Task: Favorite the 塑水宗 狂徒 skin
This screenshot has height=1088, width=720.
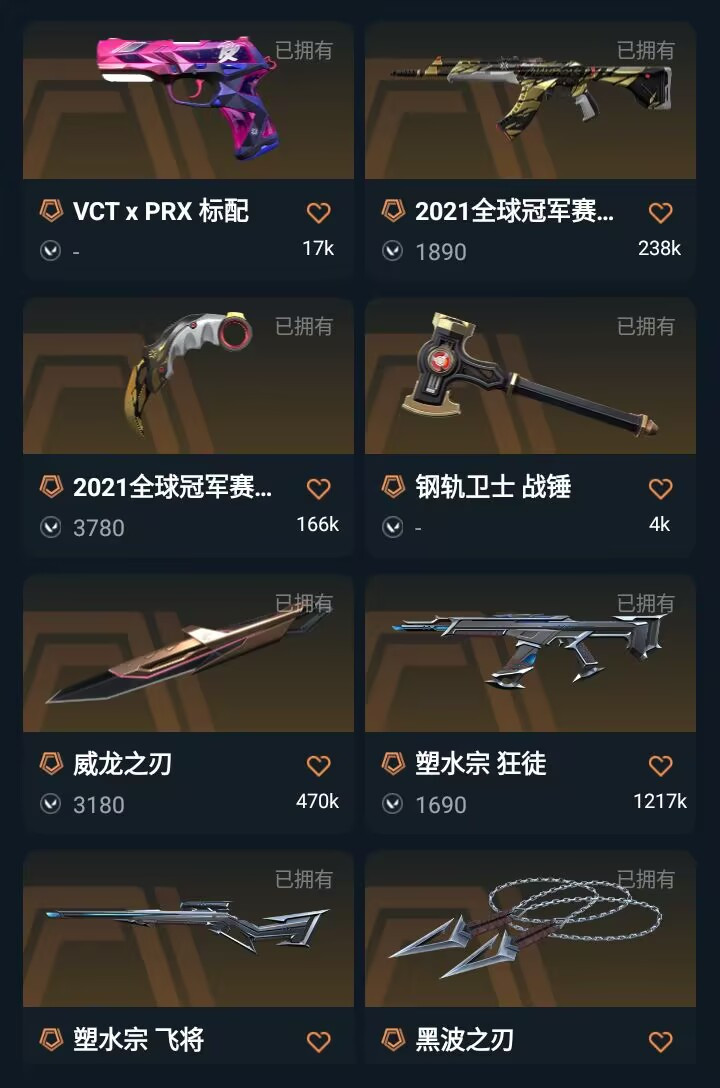Action: coord(660,765)
